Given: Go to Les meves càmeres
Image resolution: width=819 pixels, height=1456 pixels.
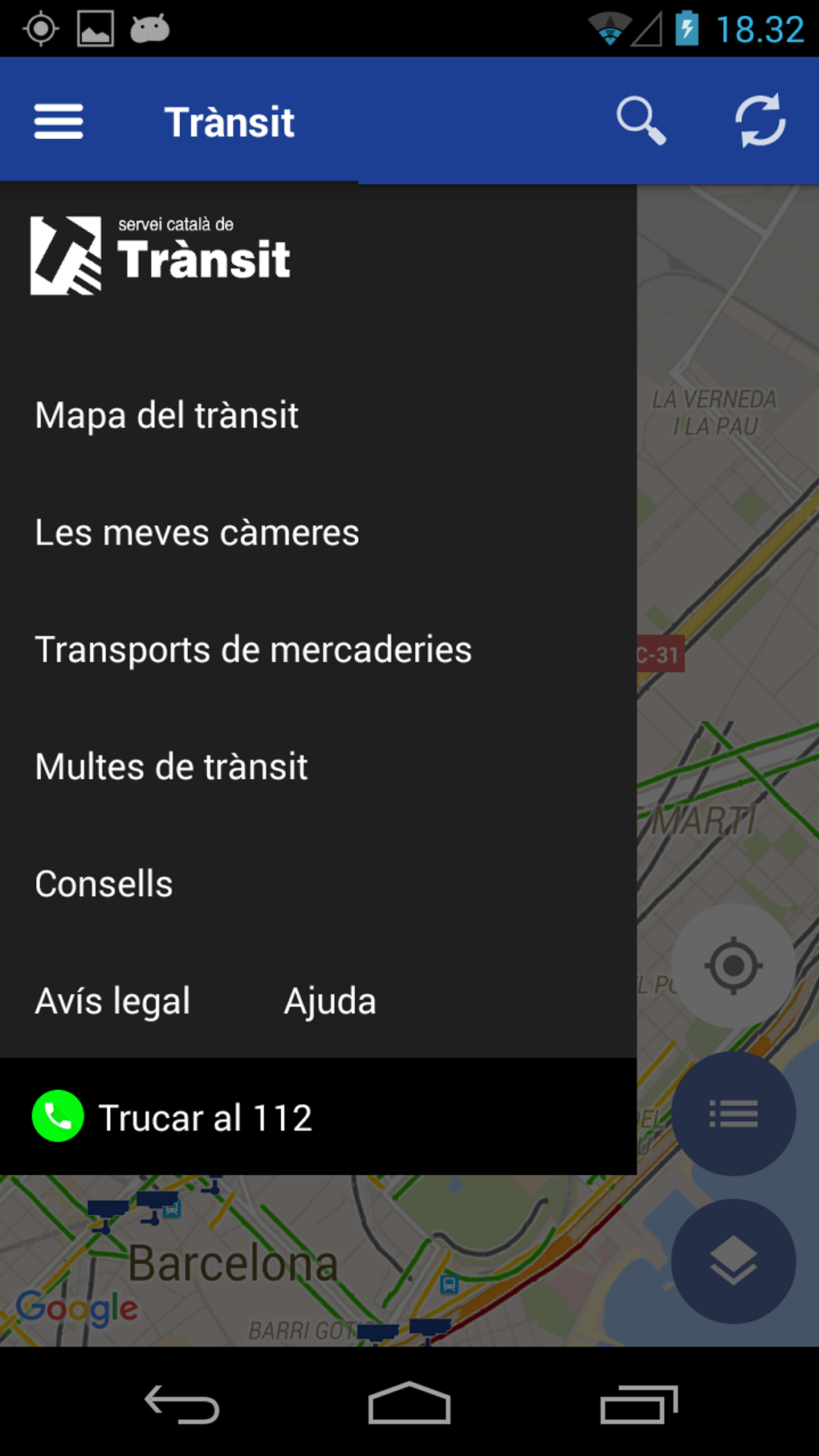Looking at the screenshot, I should (197, 532).
